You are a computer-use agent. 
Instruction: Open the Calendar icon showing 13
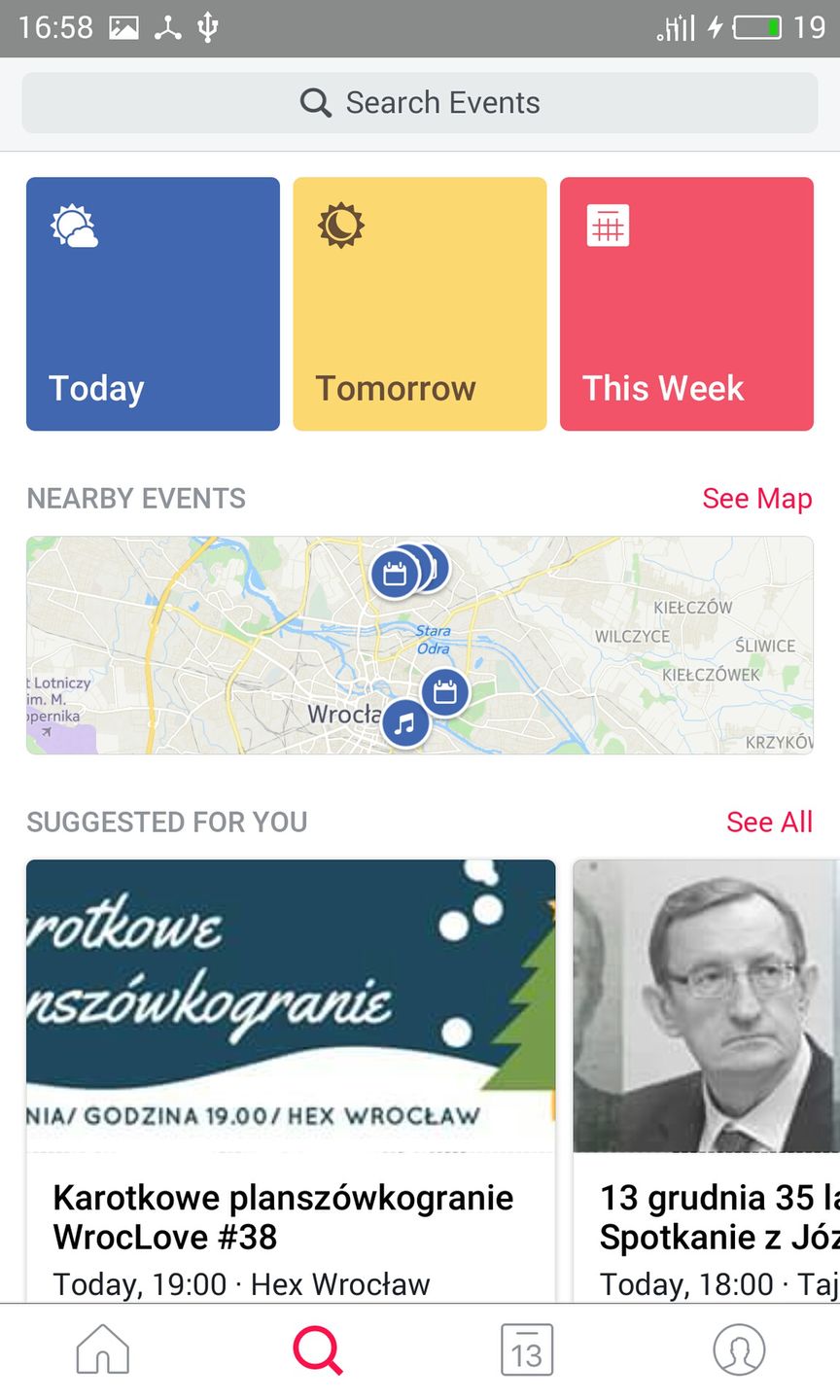pyautogui.click(x=525, y=1349)
